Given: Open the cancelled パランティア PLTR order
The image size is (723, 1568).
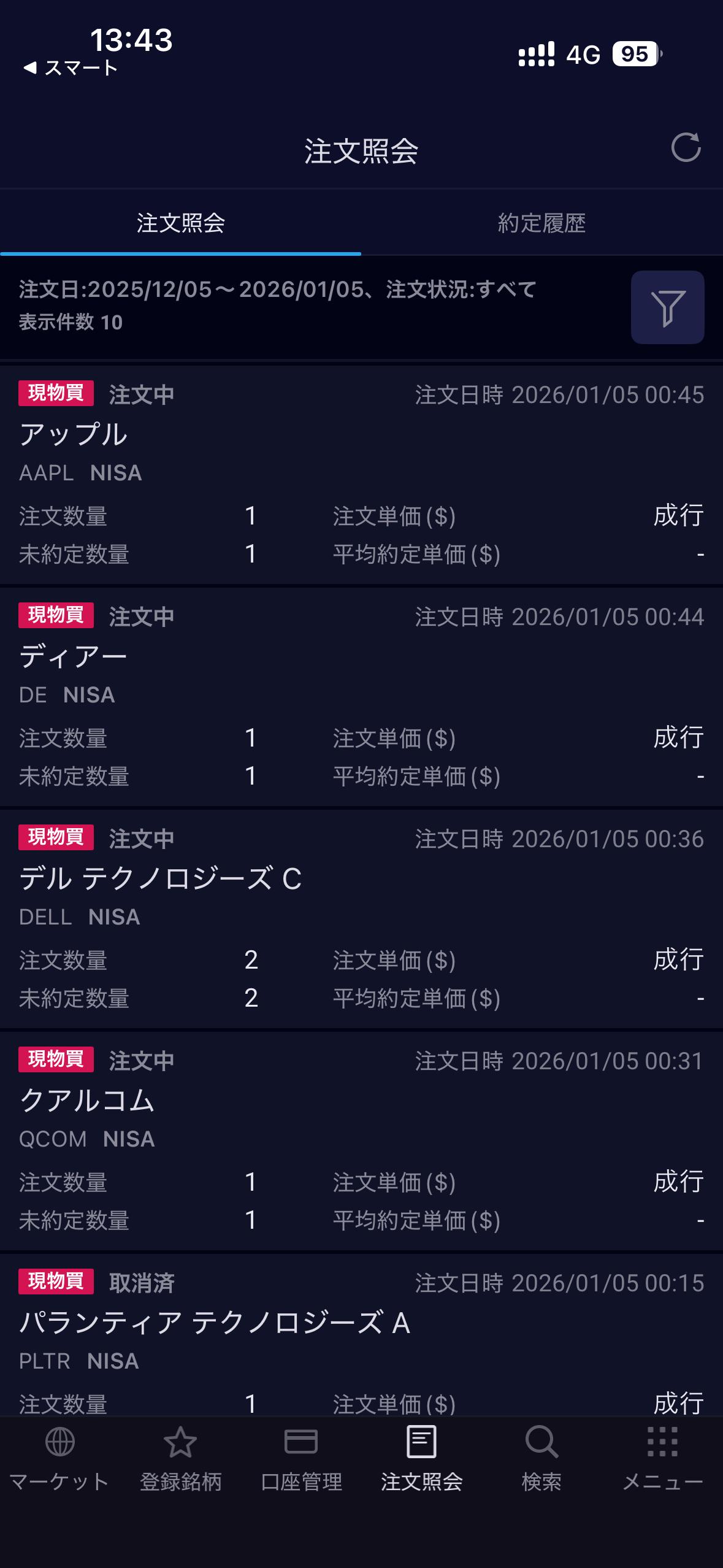Looking at the screenshot, I should (x=361, y=1337).
